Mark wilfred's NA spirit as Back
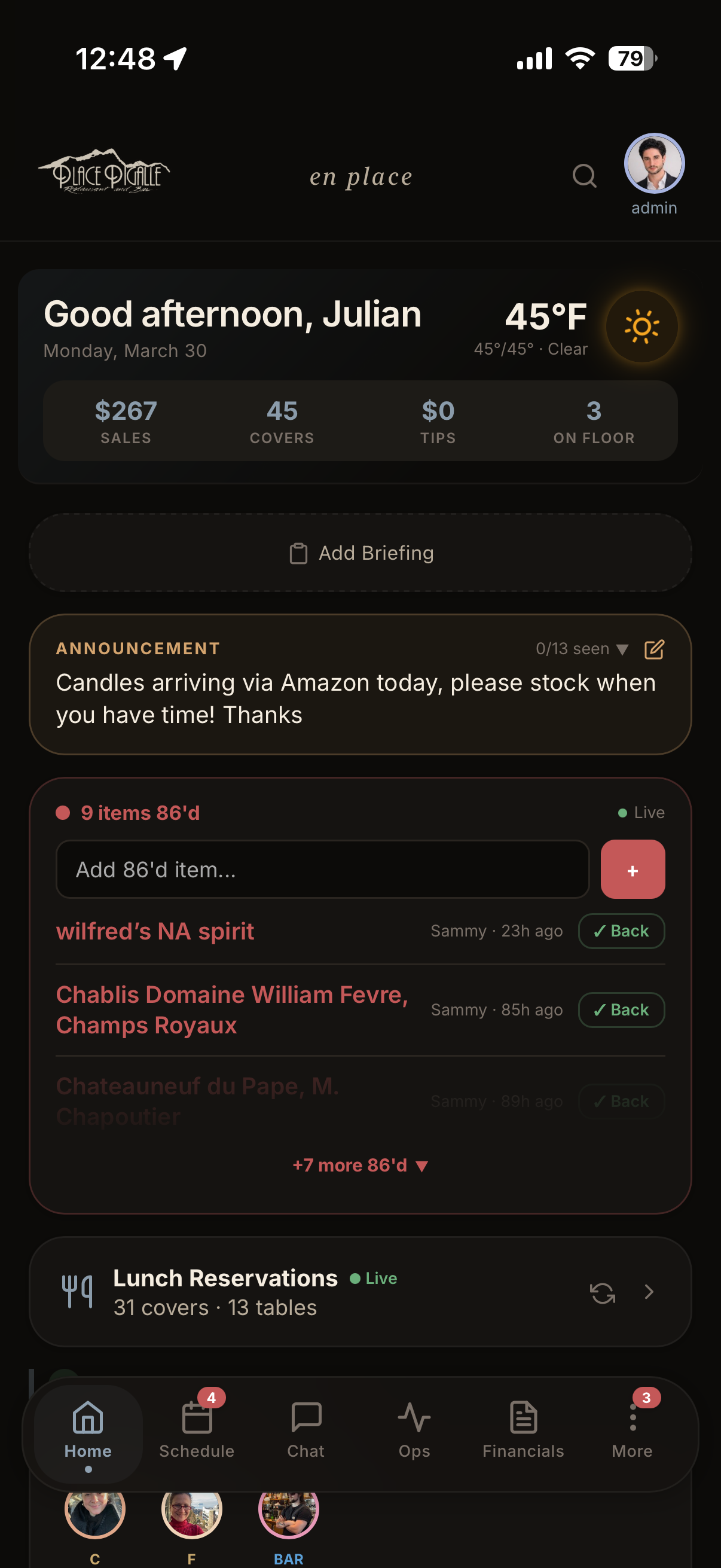 [x=621, y=931]
